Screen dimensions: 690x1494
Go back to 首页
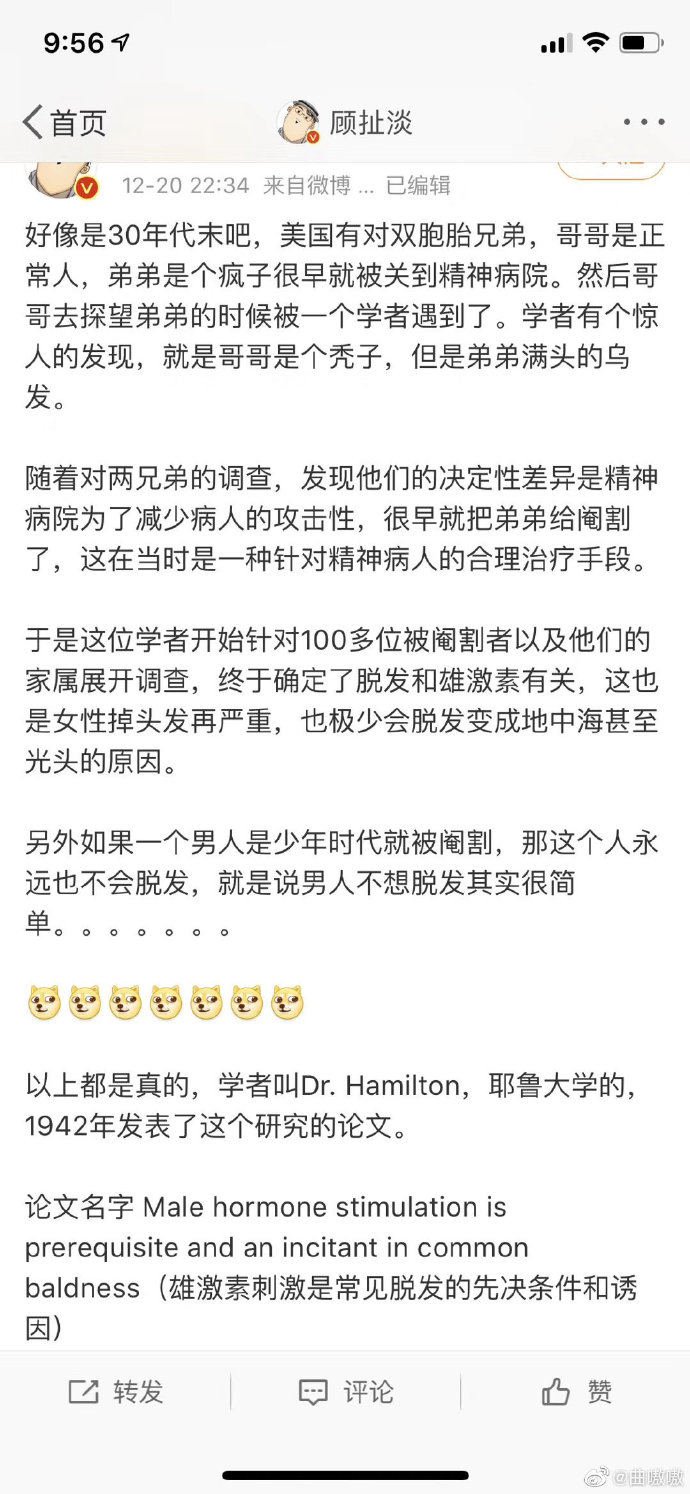[x=65, y=123]
